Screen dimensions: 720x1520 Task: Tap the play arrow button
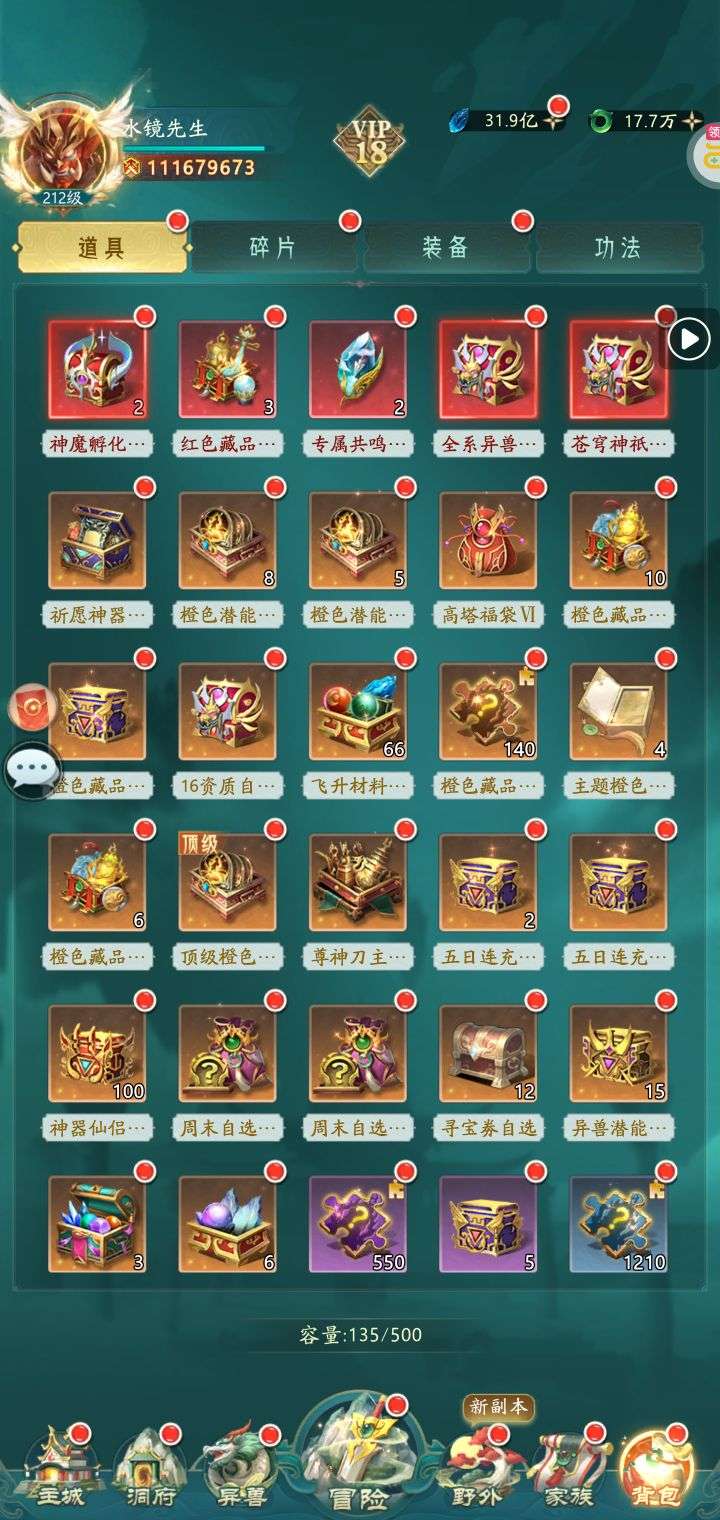(x=689, y=340)
